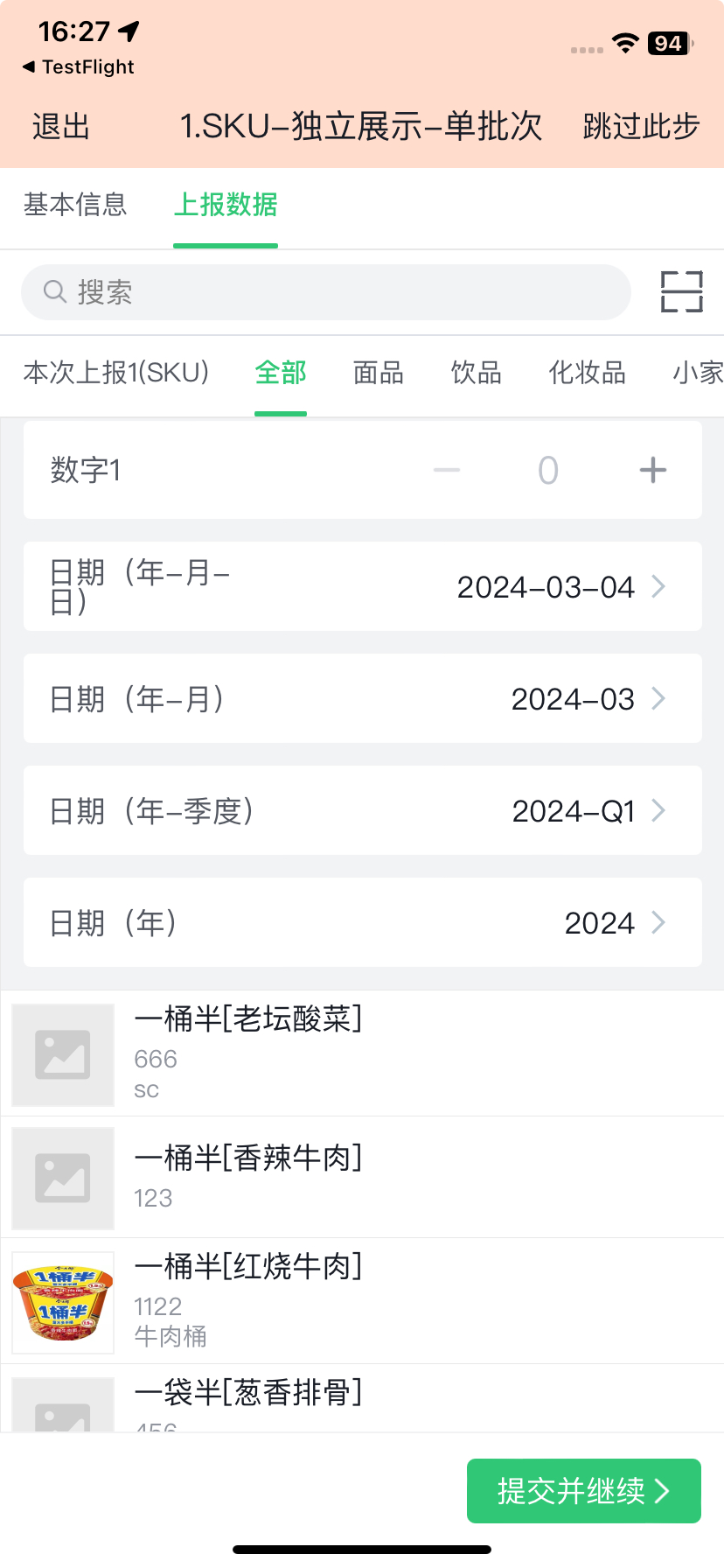The height and width of the screenshot is (1568, 724).
Task: Tap the scan/QR code icon beside search
Action: tap(680, 291)
